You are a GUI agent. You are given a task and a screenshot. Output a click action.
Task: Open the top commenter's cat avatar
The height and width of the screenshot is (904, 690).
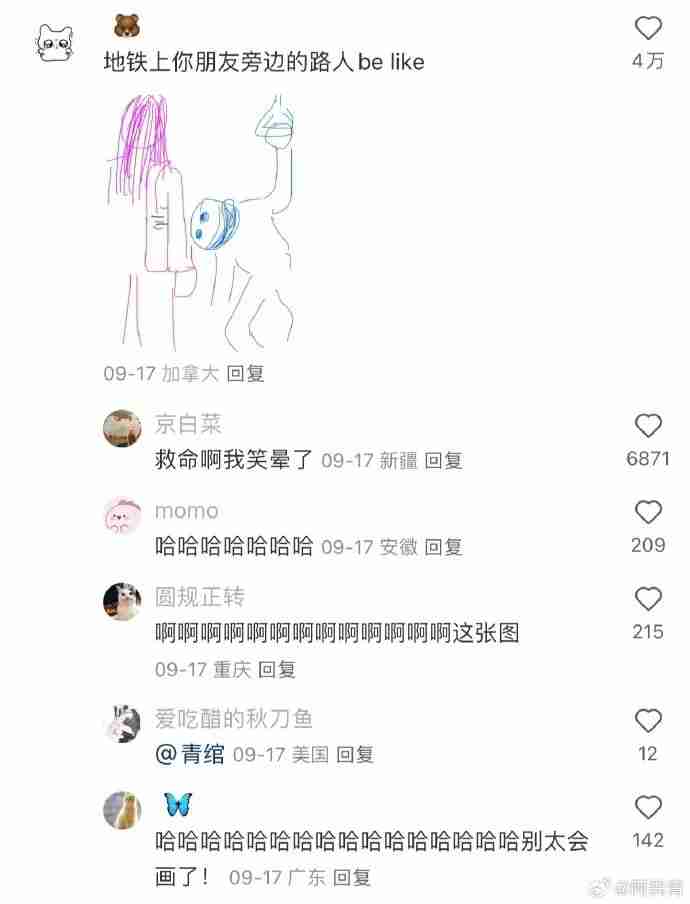[x=56, y=43]
